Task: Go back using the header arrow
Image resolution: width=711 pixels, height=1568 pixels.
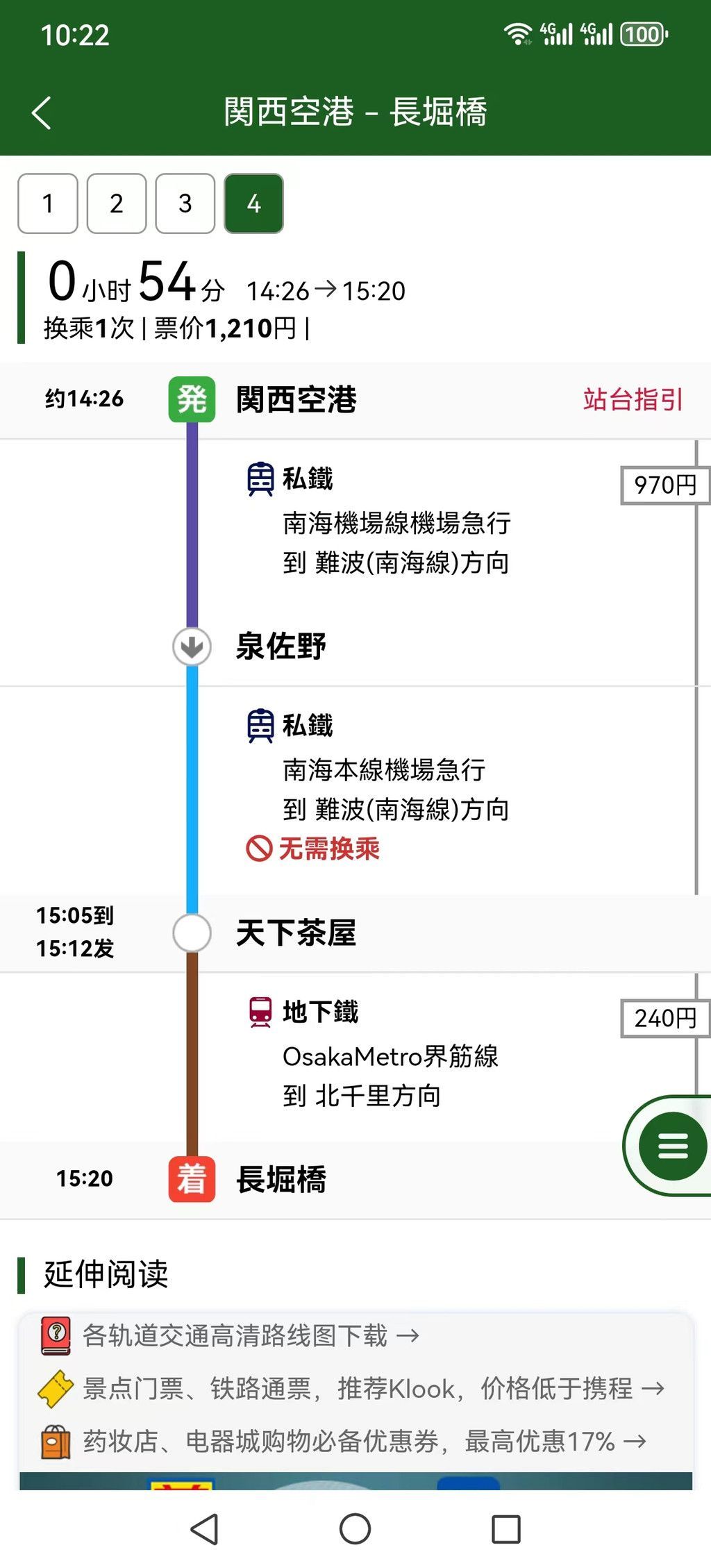Action: (x=42, y=112)
